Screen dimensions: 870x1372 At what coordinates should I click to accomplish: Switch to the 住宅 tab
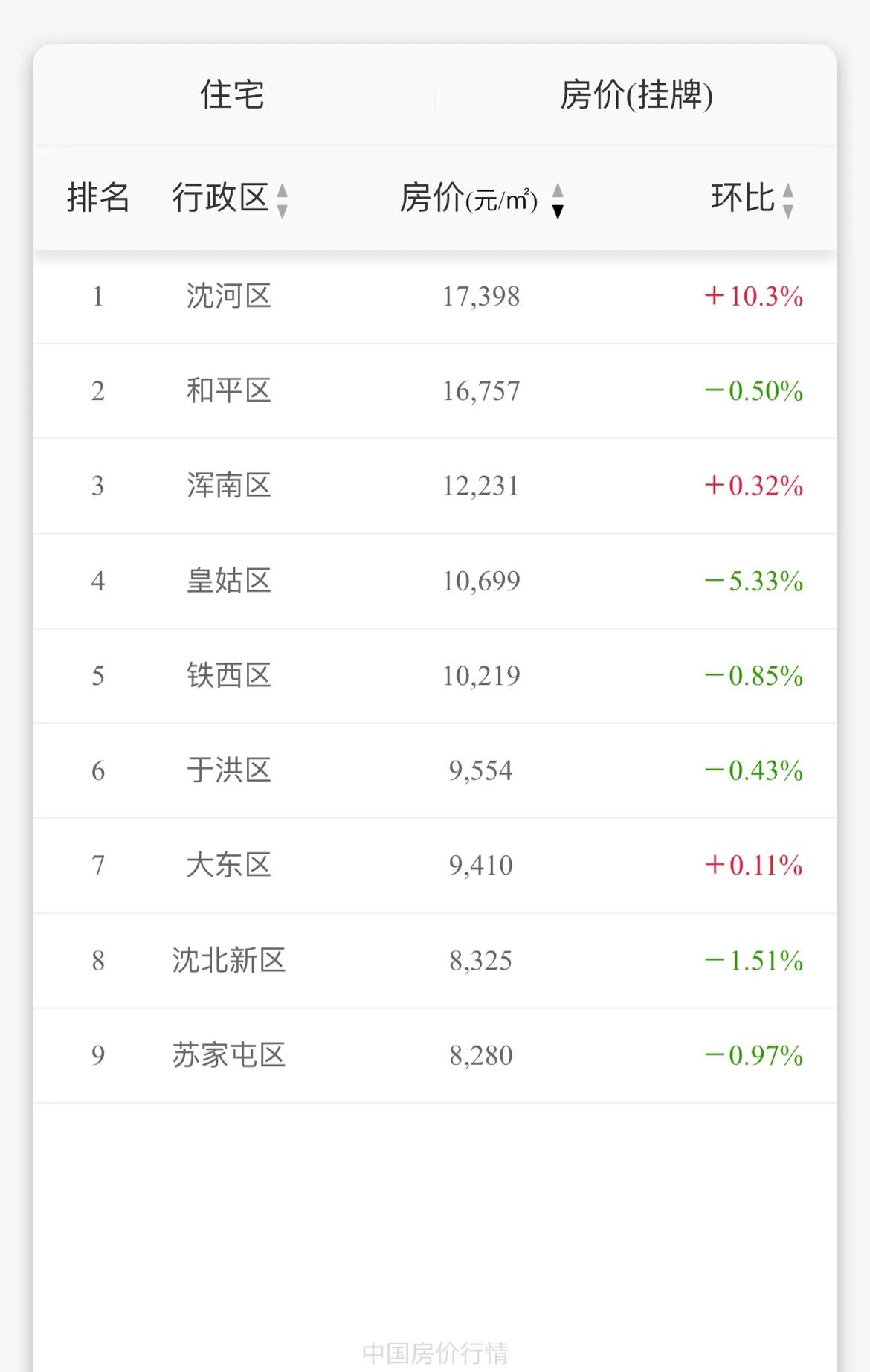pyautogui.click(x=231, y=95)
